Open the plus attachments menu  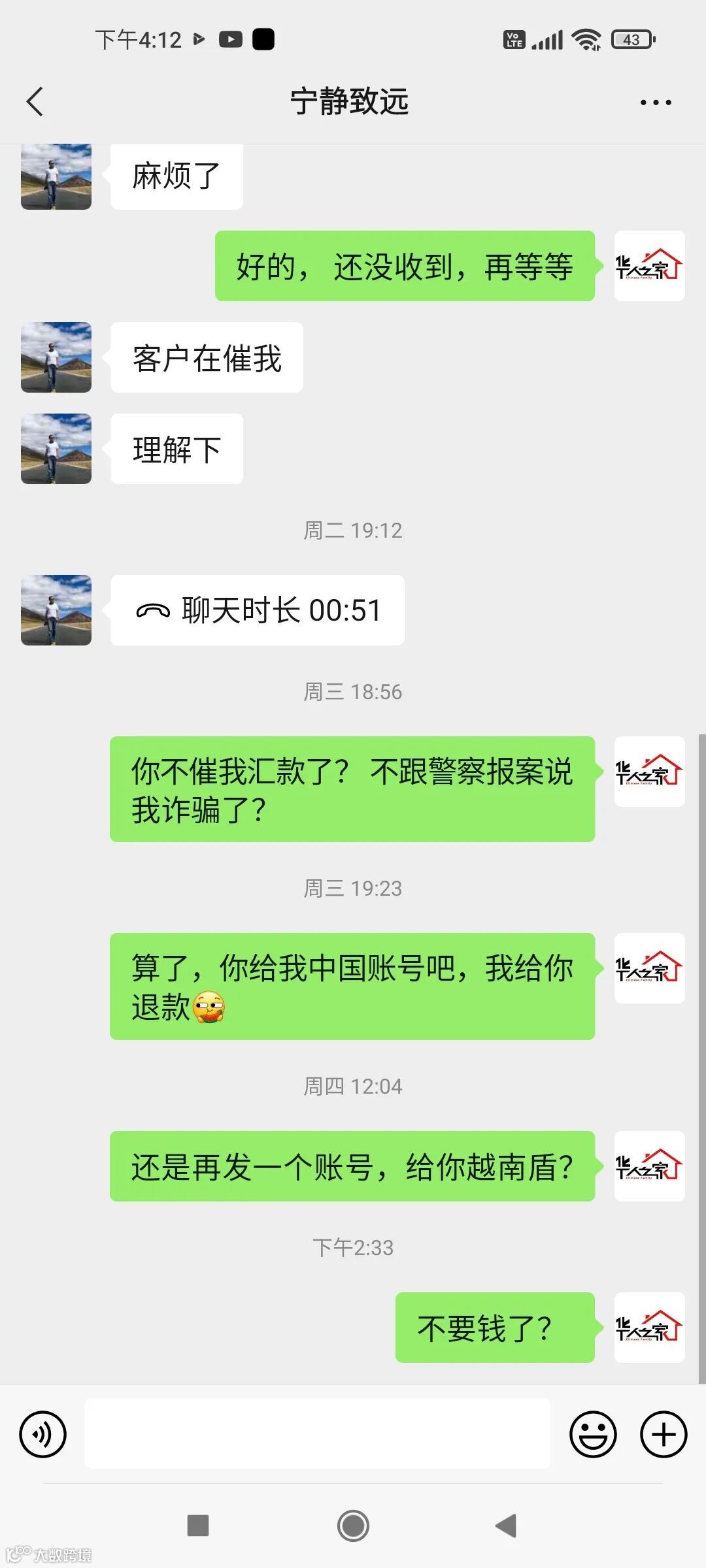[x=664, y=1435]
